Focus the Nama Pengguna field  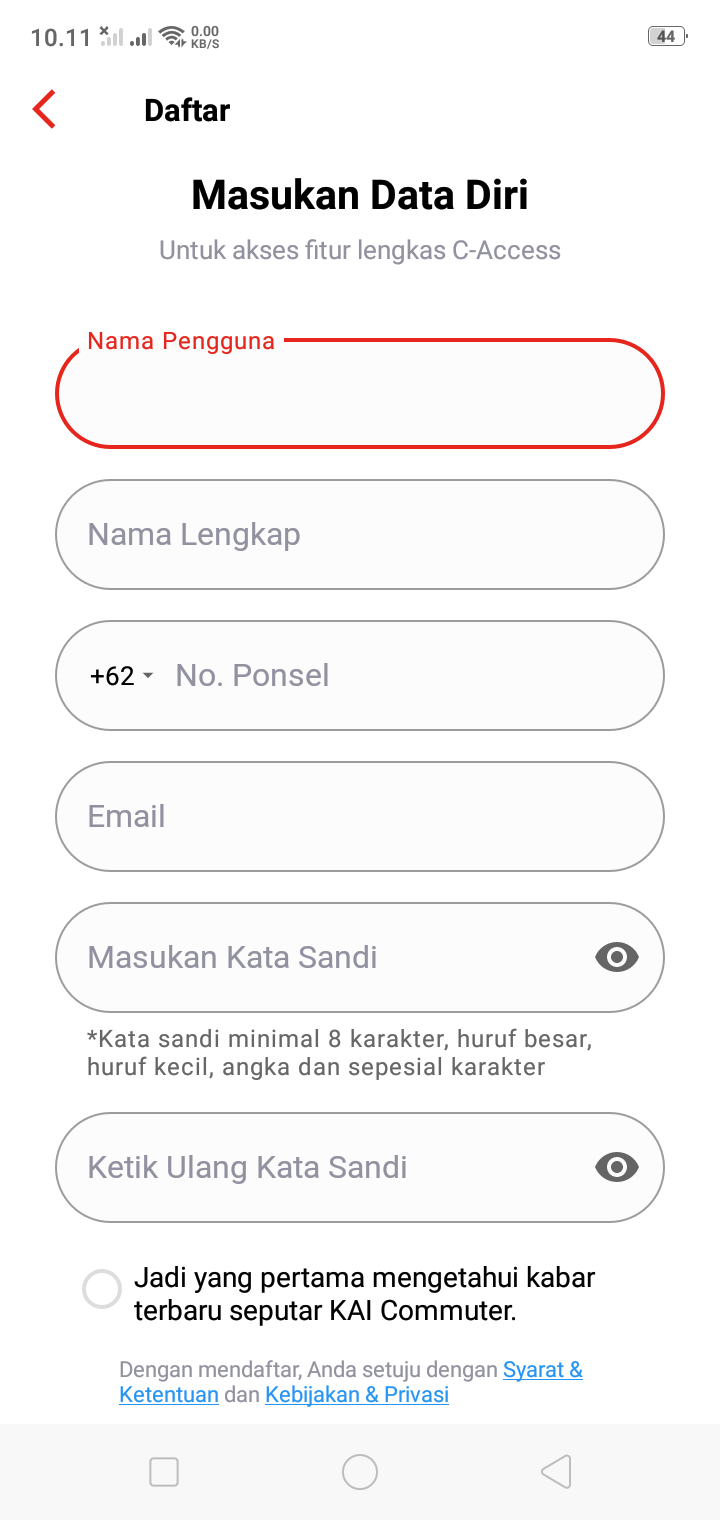[x=360, y=393]
